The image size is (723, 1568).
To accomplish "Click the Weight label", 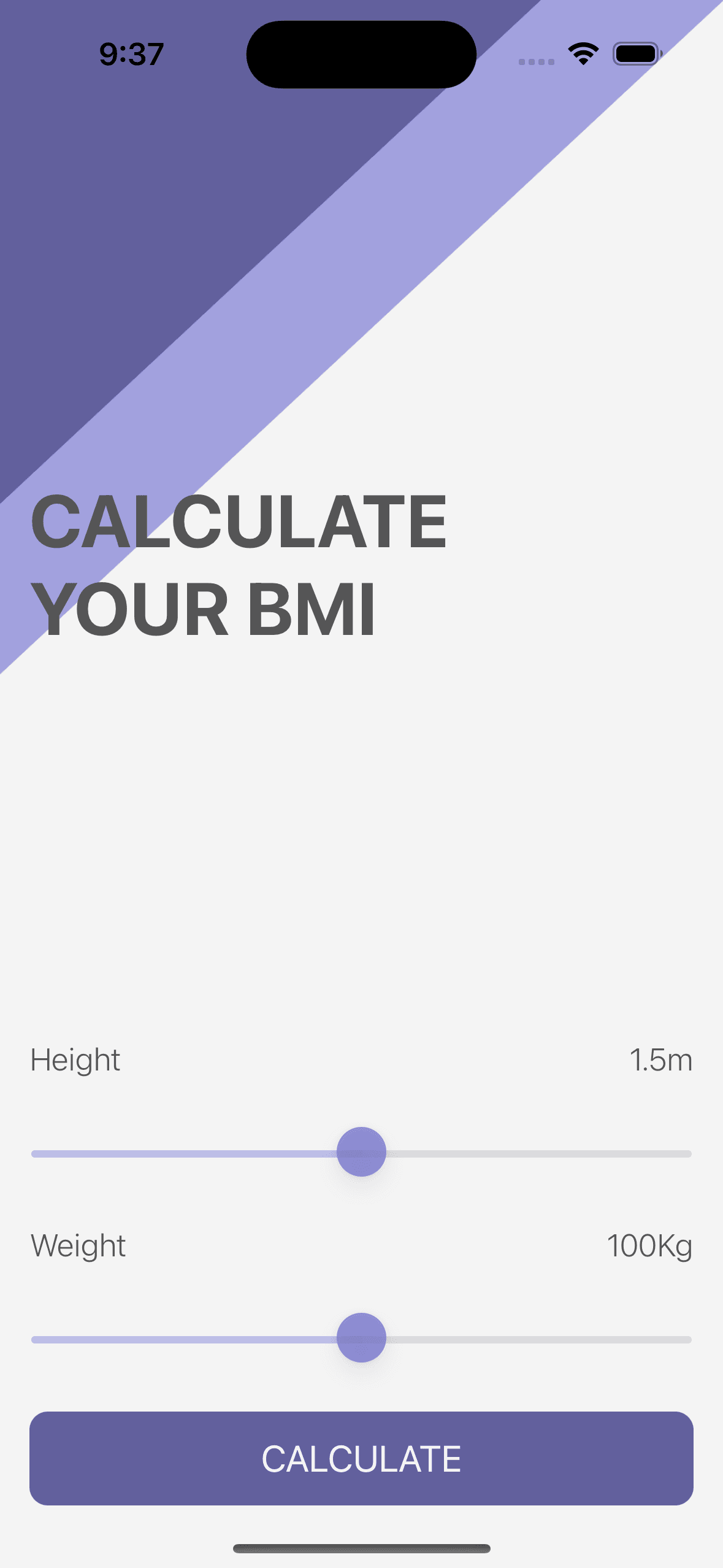I will (78, 1245).
